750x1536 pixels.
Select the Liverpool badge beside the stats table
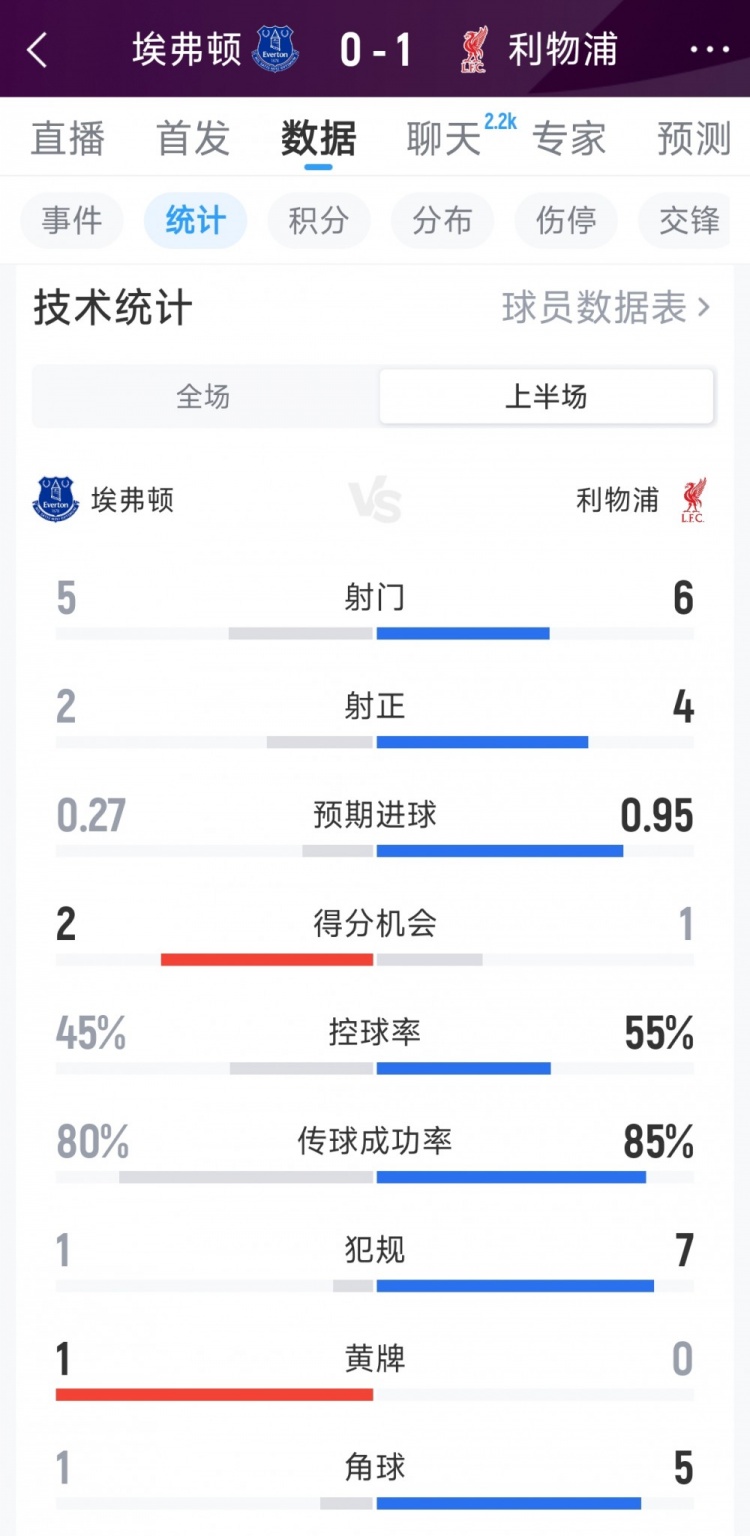(x=694, y=500)
